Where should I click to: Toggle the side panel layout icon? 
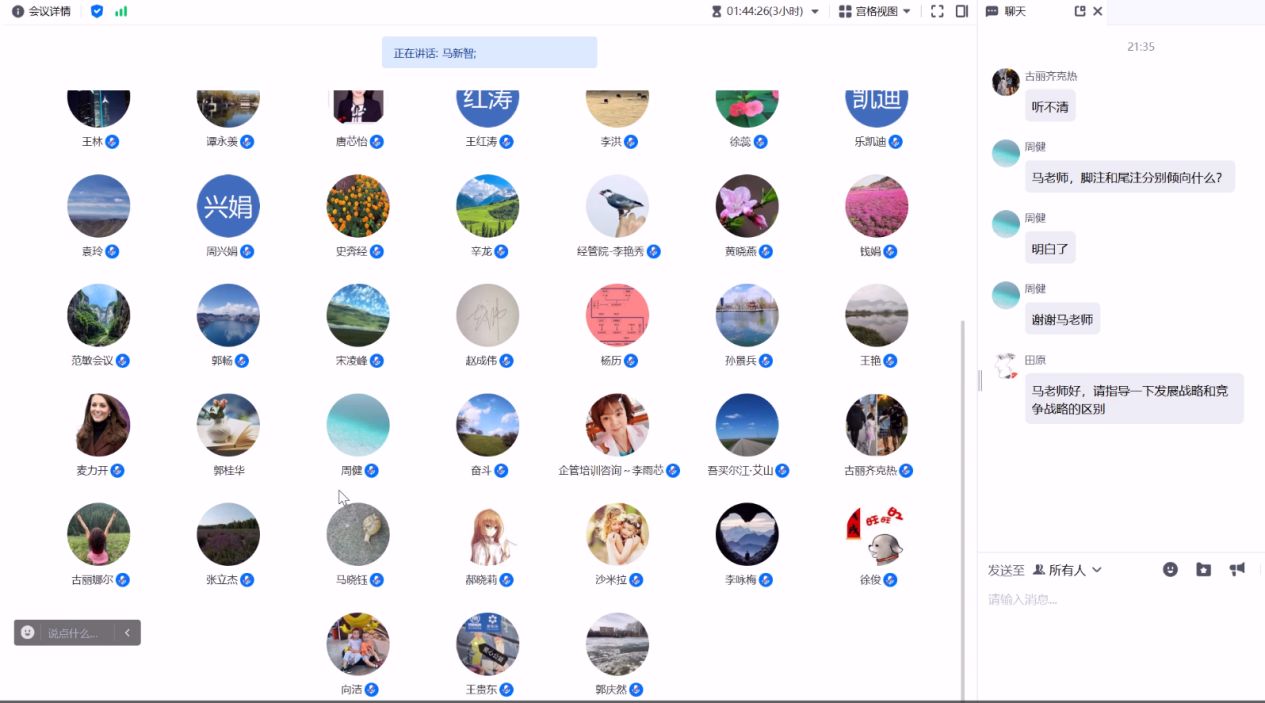[x=961, y=11]
